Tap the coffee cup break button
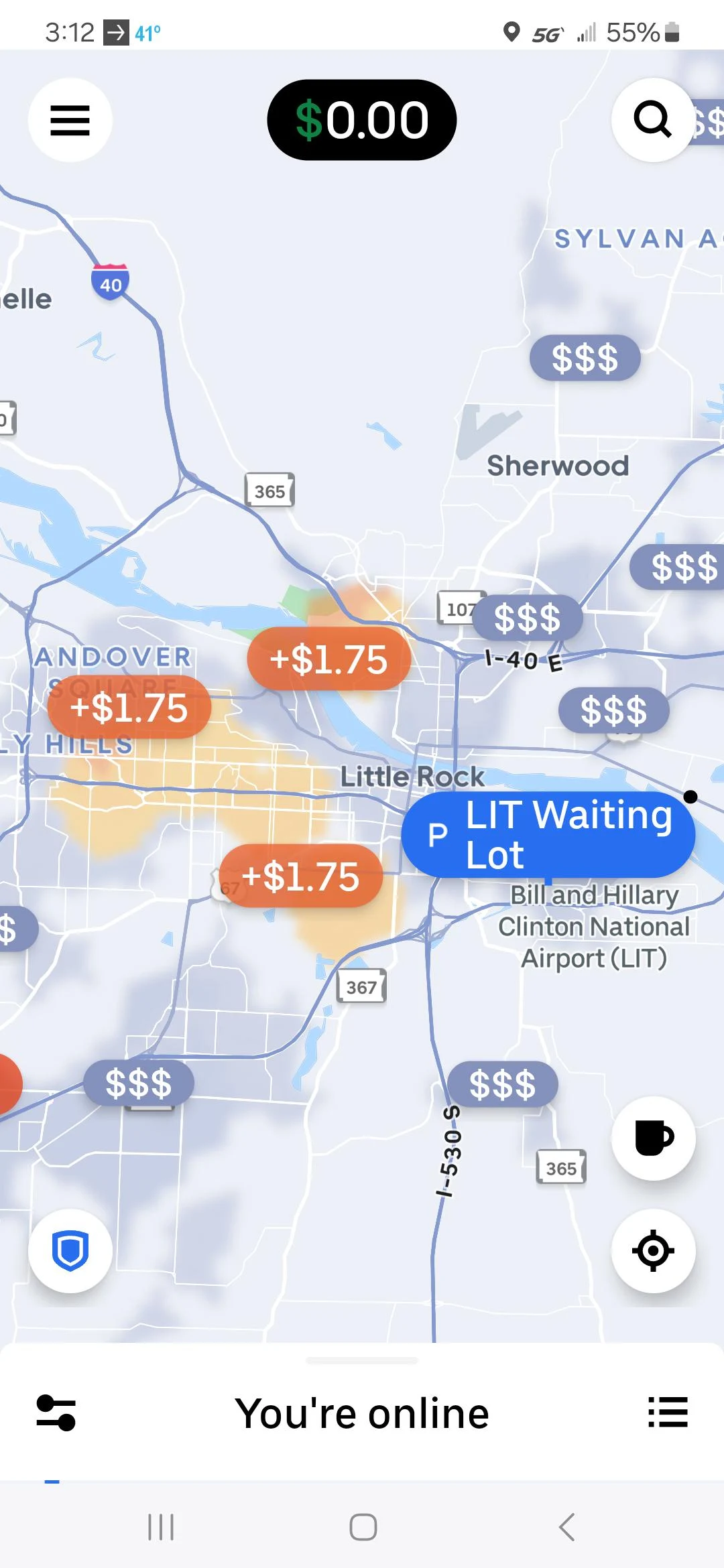Screen dimensions: 724x1568 [652, 1138]
